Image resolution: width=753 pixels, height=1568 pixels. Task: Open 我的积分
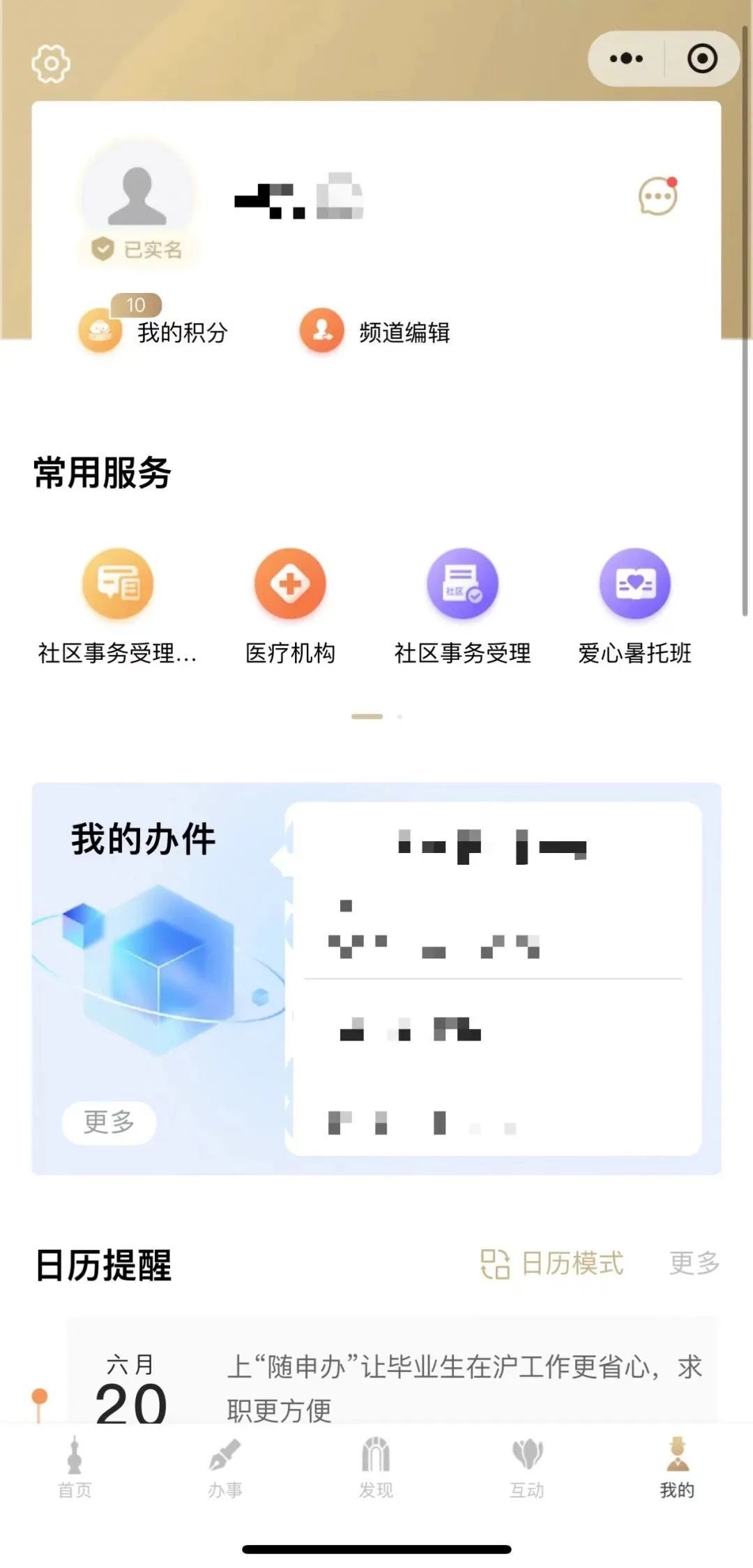coord(155,332)
